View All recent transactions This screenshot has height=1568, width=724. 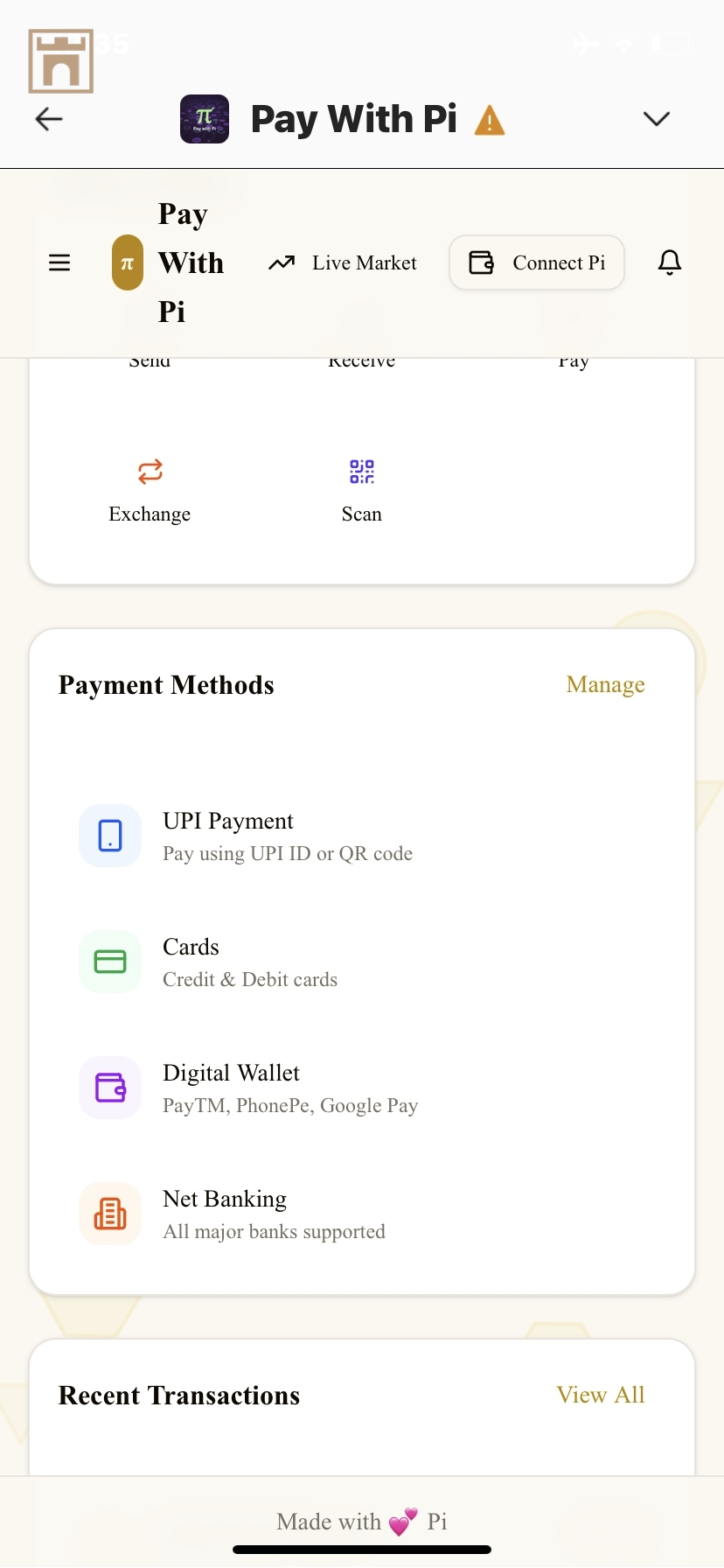pos(601,1395)
